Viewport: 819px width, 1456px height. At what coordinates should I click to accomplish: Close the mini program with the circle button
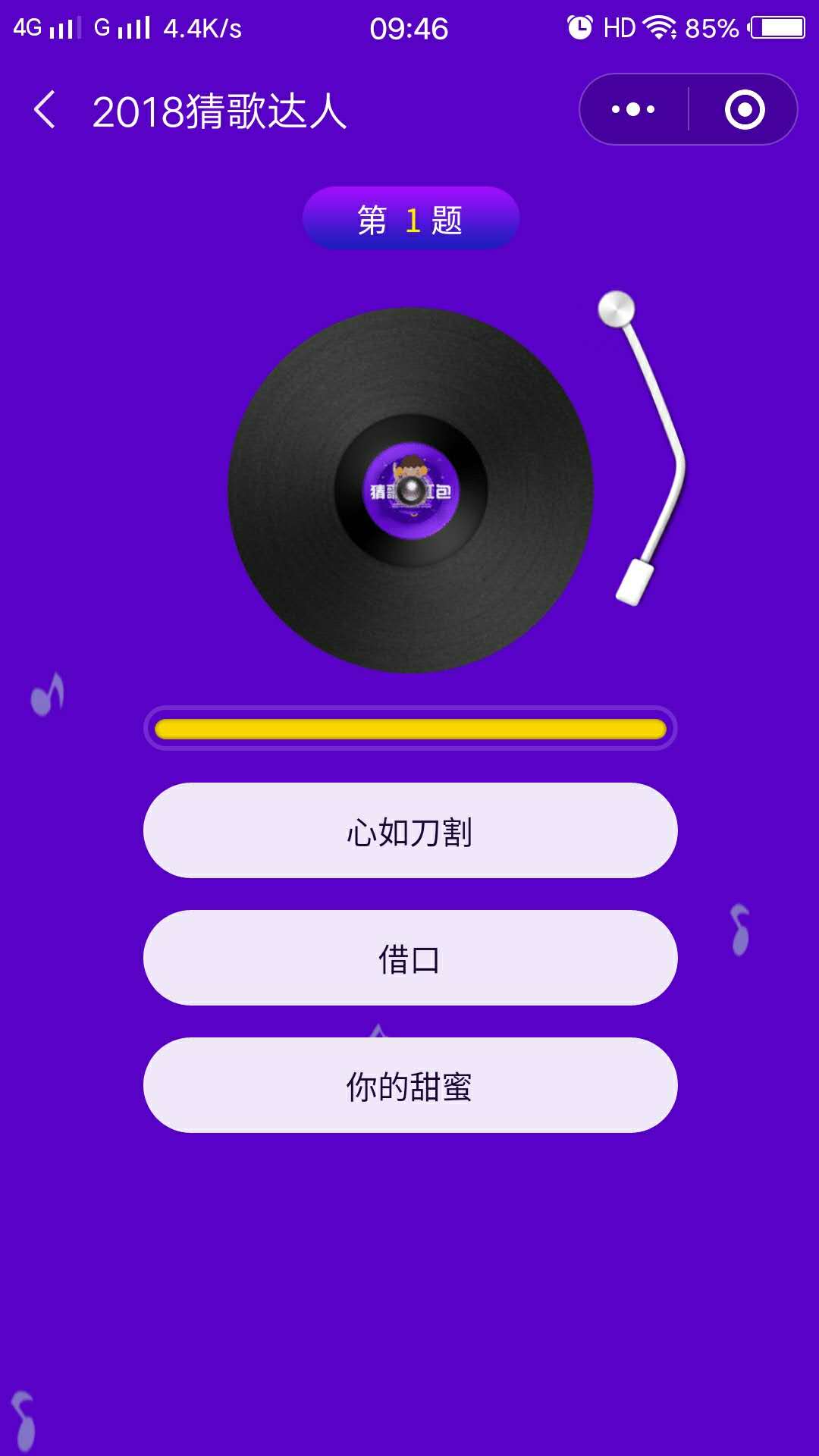(745, 109)
